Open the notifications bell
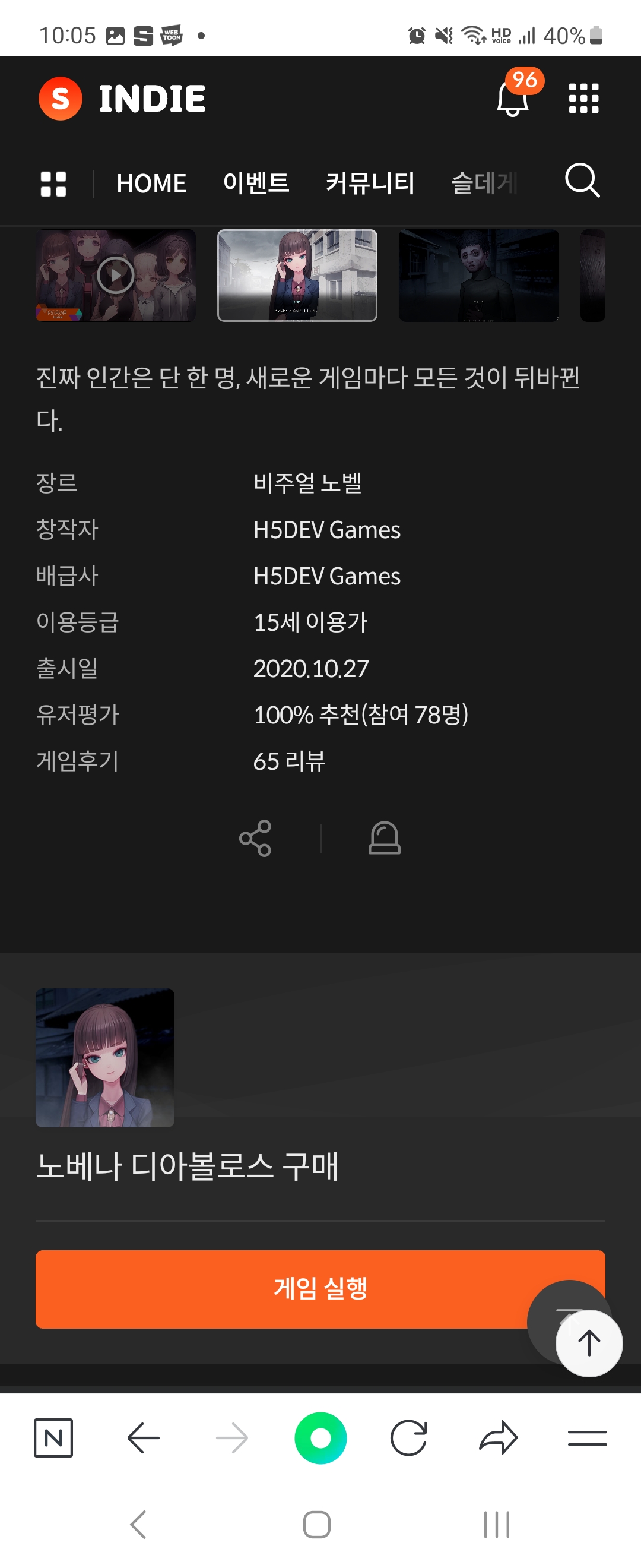Image resolution: width=641 pixels, height=1568 pixels. (x=513, y=99)
